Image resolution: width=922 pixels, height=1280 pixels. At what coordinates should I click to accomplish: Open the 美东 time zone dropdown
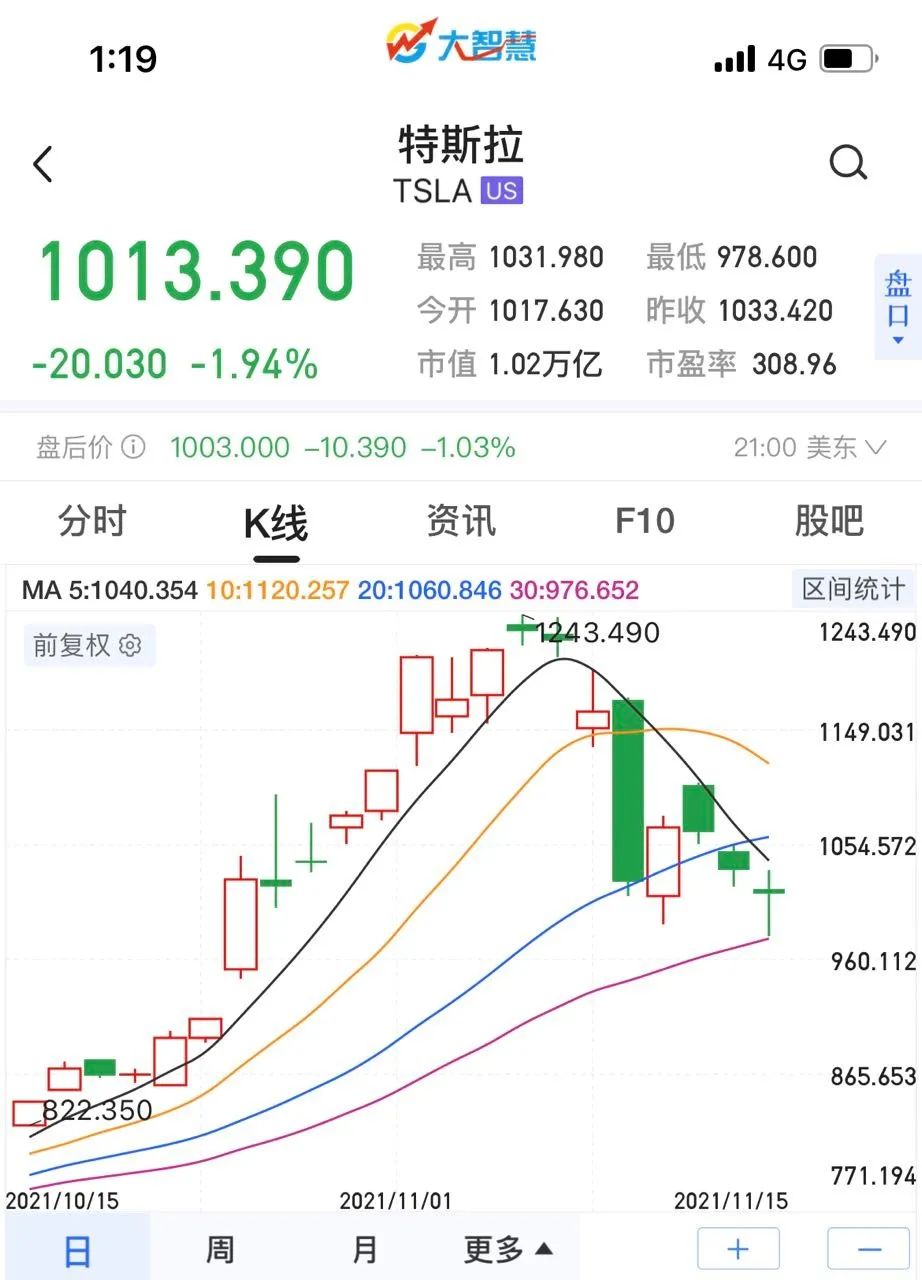810,447
